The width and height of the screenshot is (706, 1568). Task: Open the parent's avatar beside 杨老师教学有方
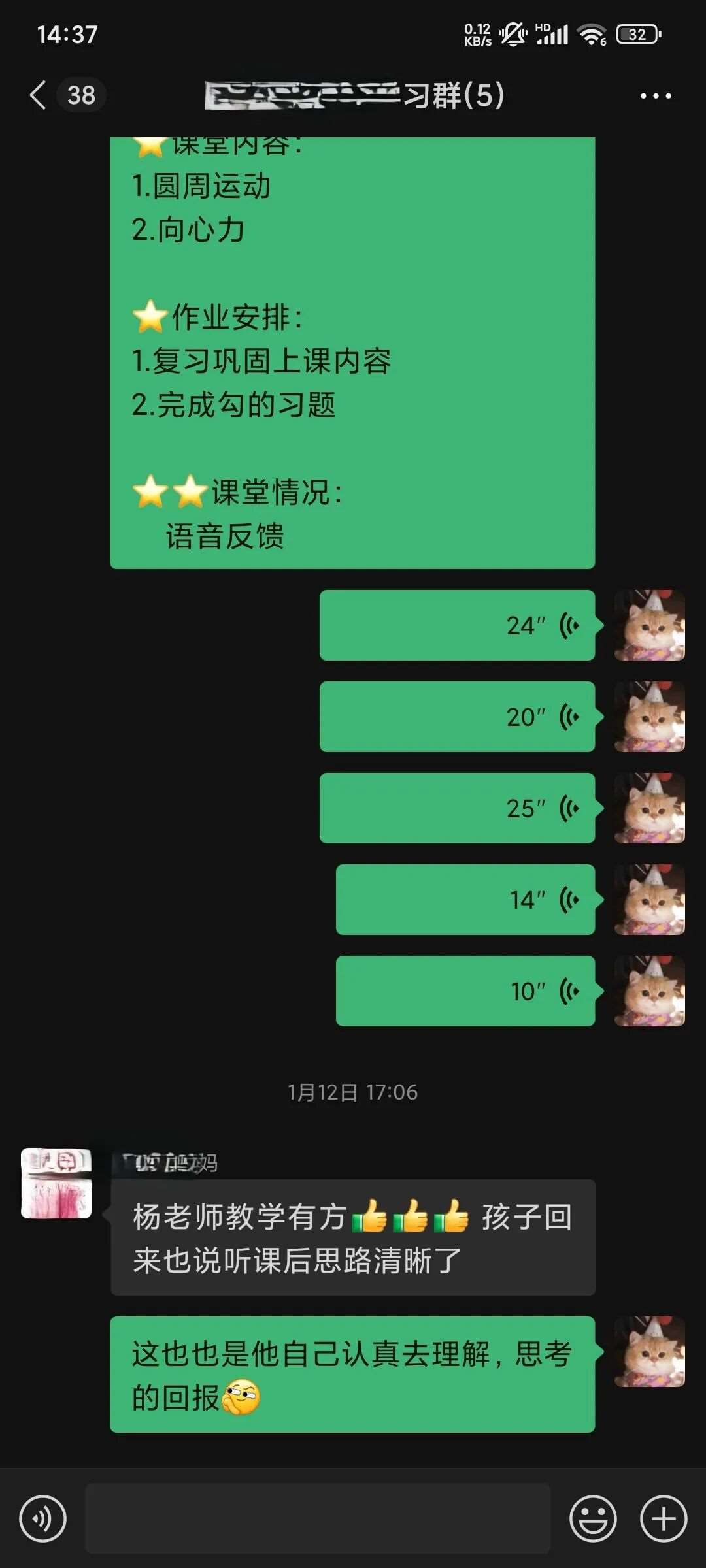56,1183
